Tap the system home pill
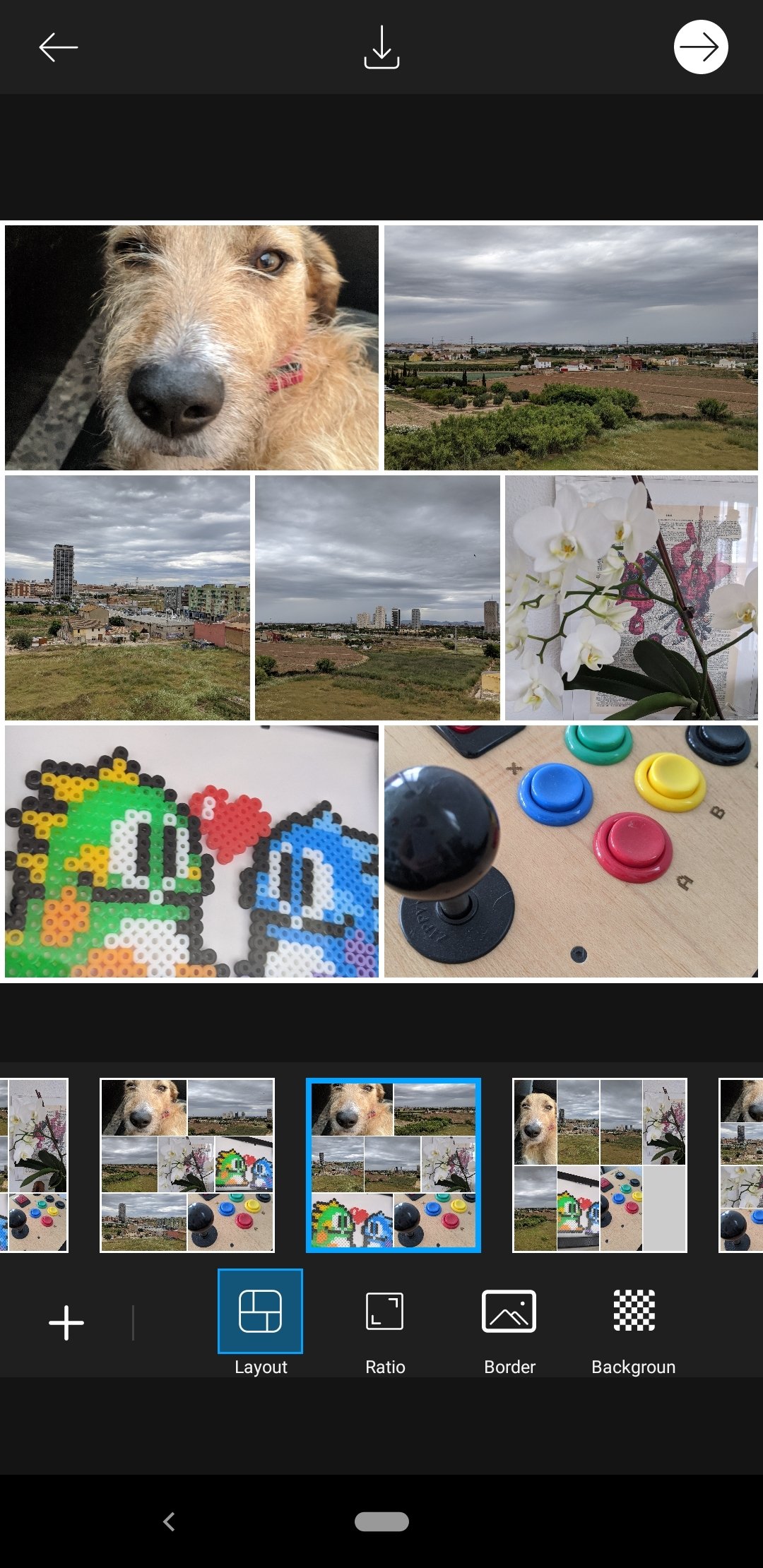The width and height of the screenshot is (763, 1568). coord(381,1521)
